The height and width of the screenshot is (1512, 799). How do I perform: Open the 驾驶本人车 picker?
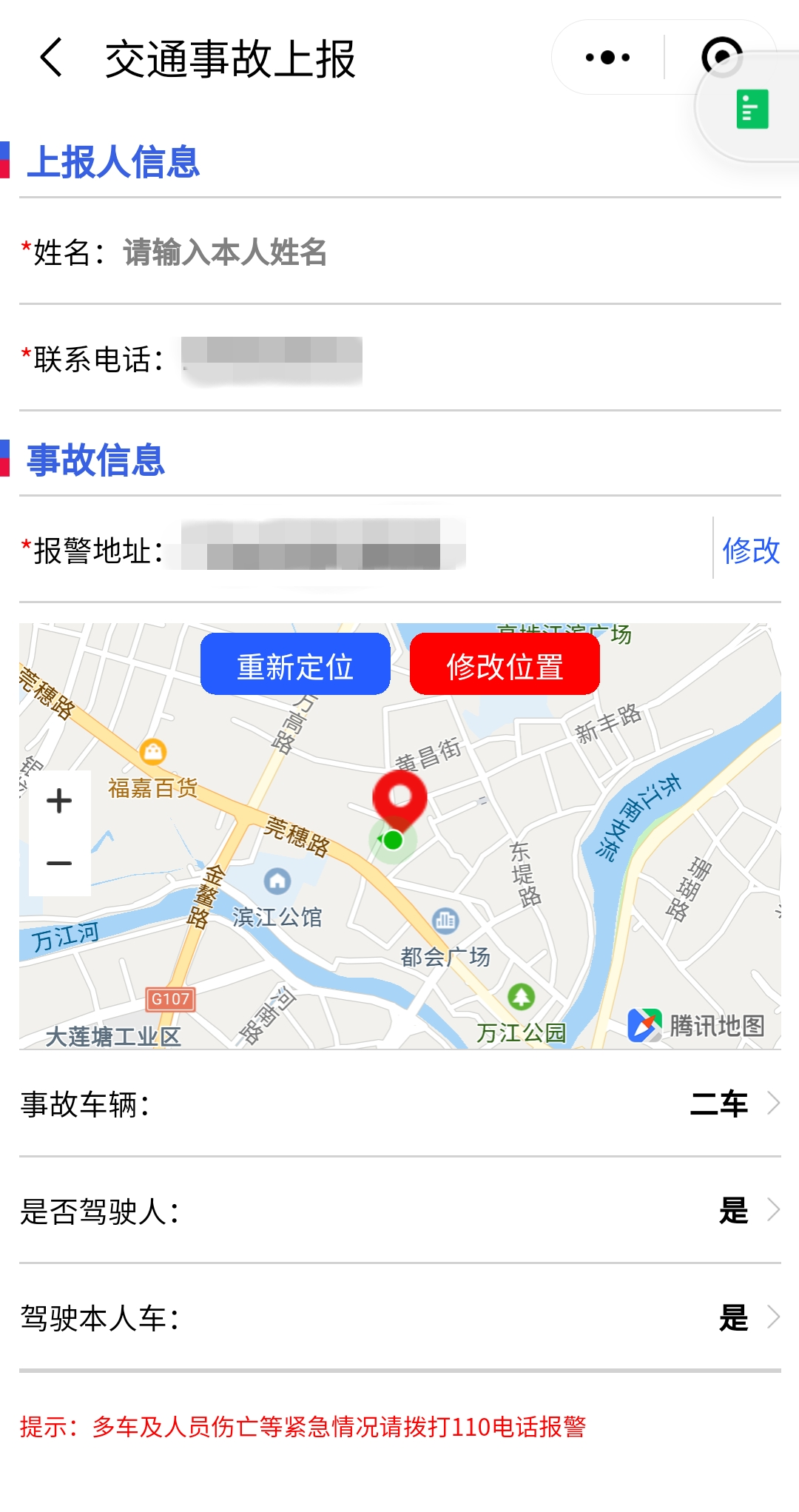(399, 1317)
